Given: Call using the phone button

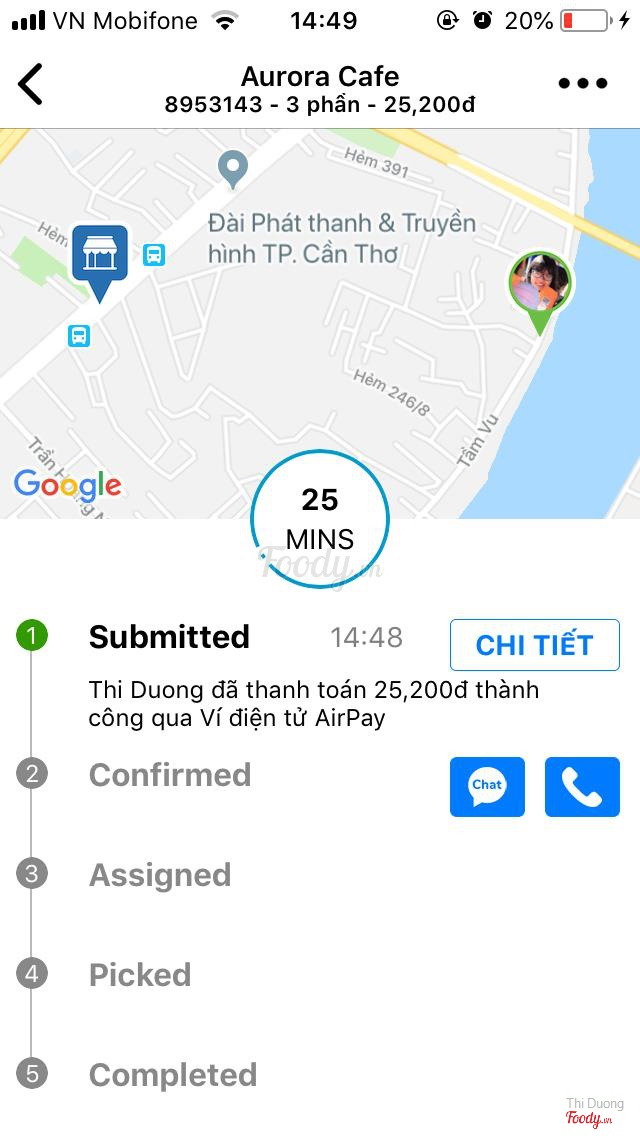Looking at the screenshot, I should coord(582,787).
